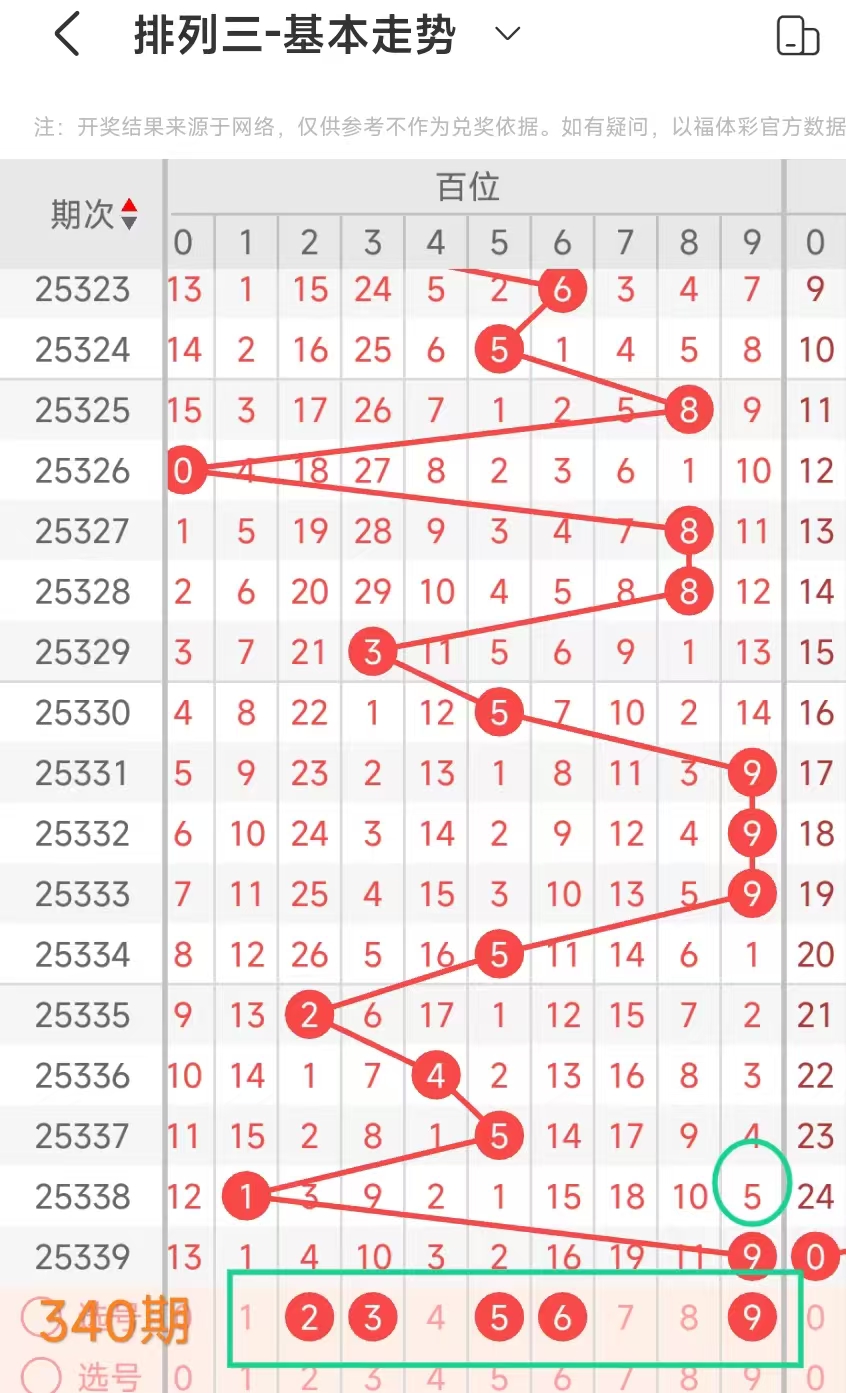Tap the screen rotation icon at top right
The height and width of the screenshot is (1393, 846).
click(798, 36)
